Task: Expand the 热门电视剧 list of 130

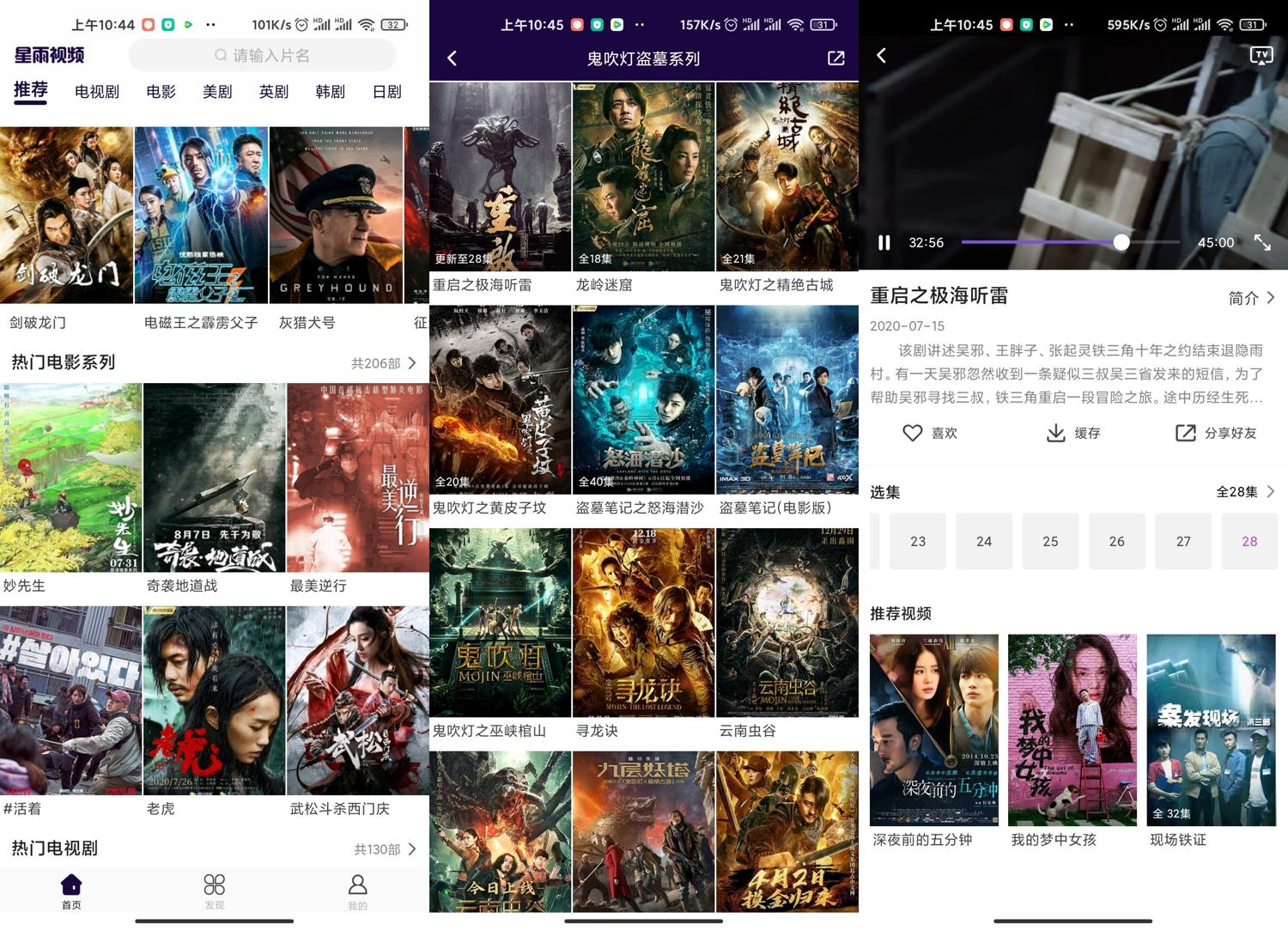Action: tap(386, 849)
